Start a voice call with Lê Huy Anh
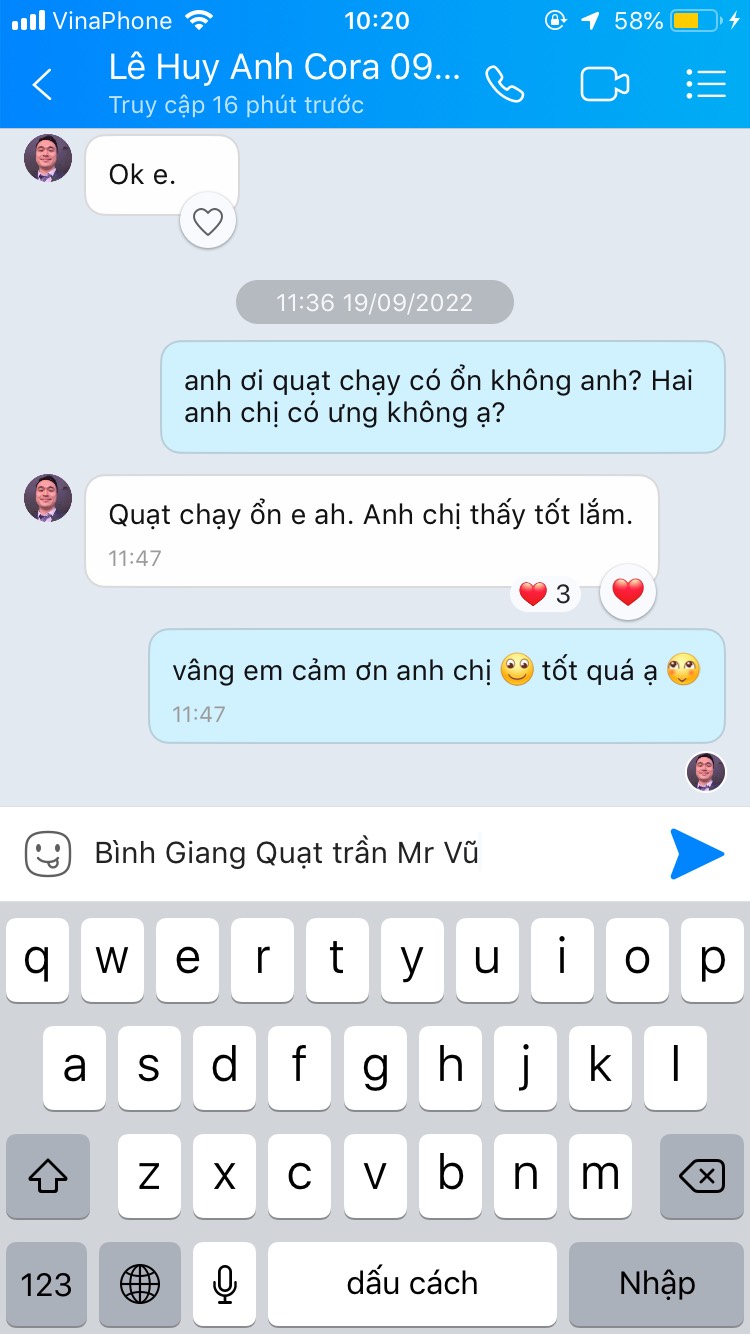750x1334 pixels. [504, 85]
